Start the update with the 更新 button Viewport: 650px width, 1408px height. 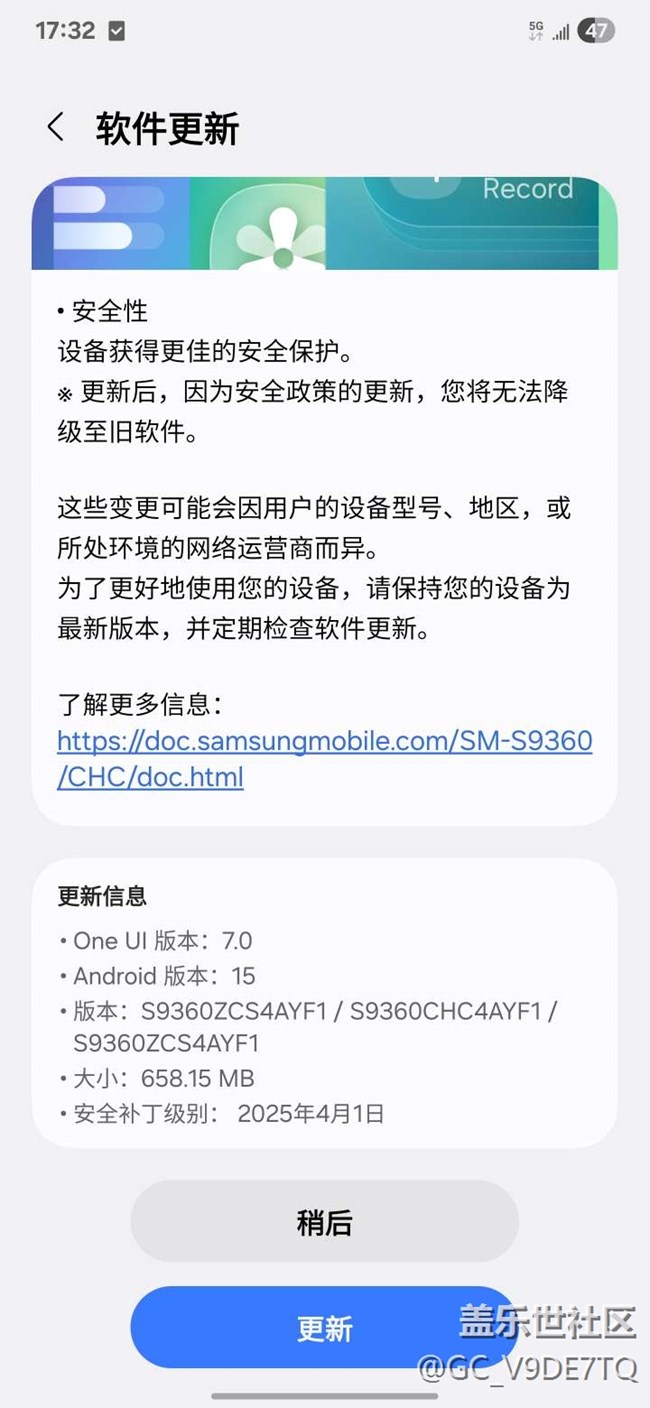(x=324, y=1328)
